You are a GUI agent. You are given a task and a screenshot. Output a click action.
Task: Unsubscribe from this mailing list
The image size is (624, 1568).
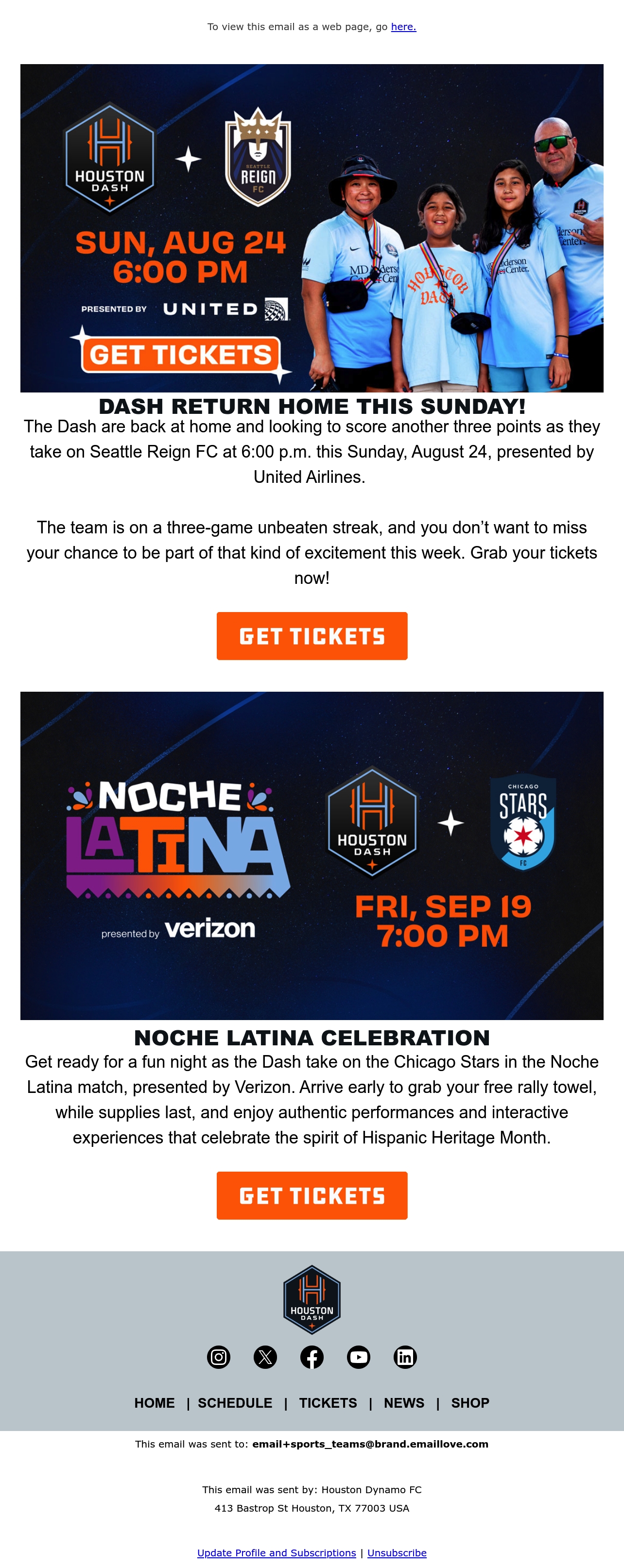click(397, 1552)
